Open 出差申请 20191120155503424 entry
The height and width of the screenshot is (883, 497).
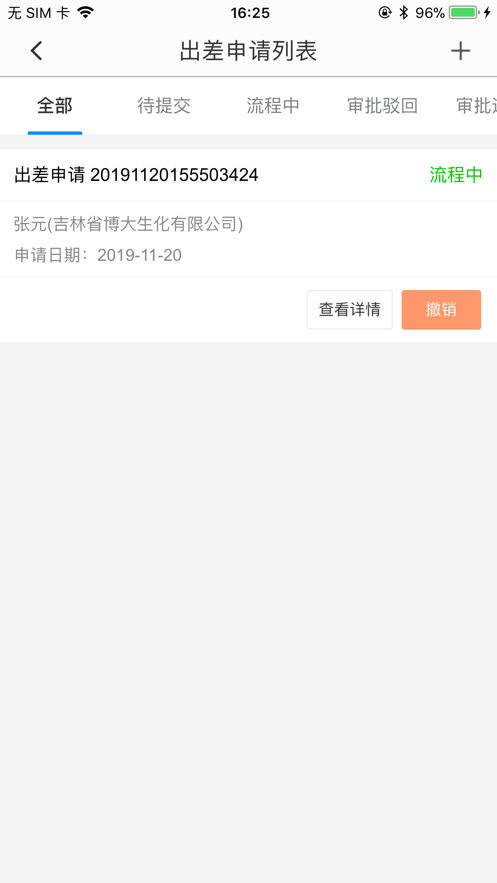tap(248, 176)
